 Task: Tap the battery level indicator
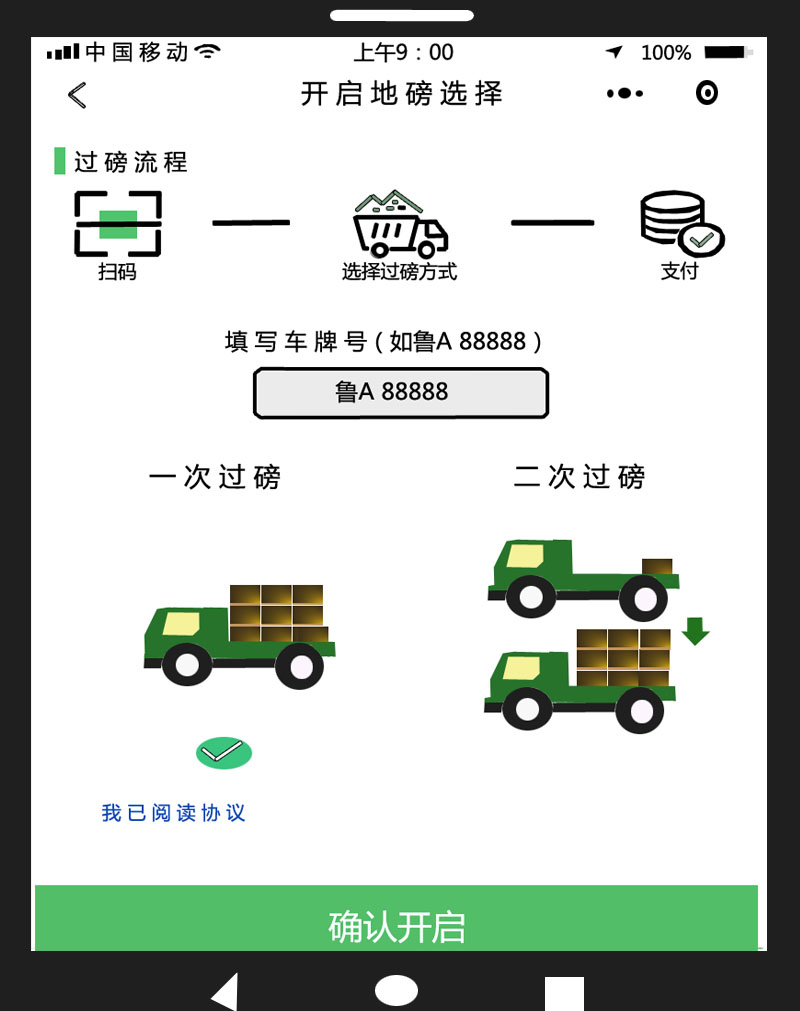click(x=725, y=52)
